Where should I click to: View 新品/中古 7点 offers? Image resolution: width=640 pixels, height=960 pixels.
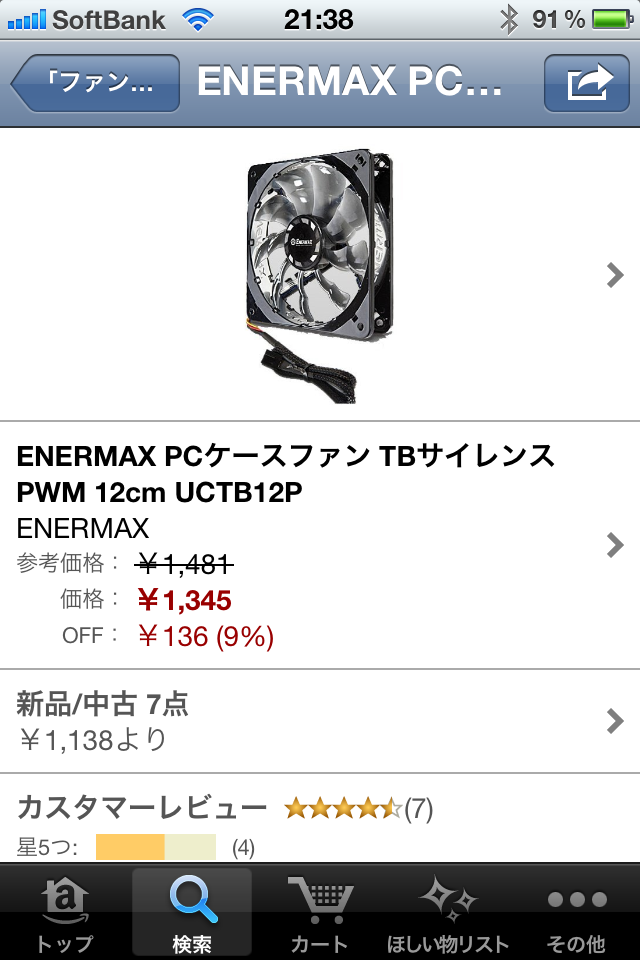(319, 721)
